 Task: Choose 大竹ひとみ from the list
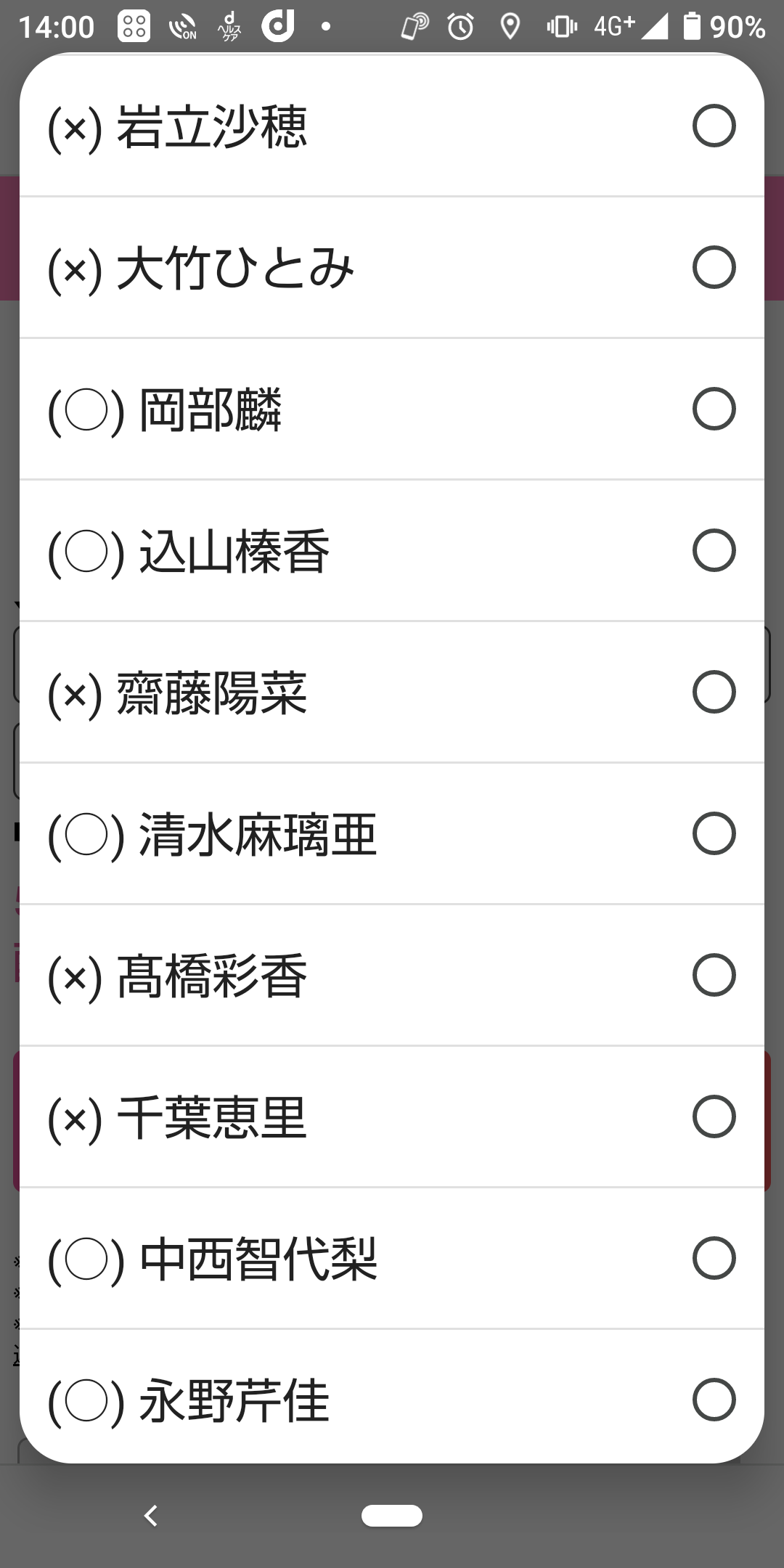pyautogui.click(x=392, y=267)
